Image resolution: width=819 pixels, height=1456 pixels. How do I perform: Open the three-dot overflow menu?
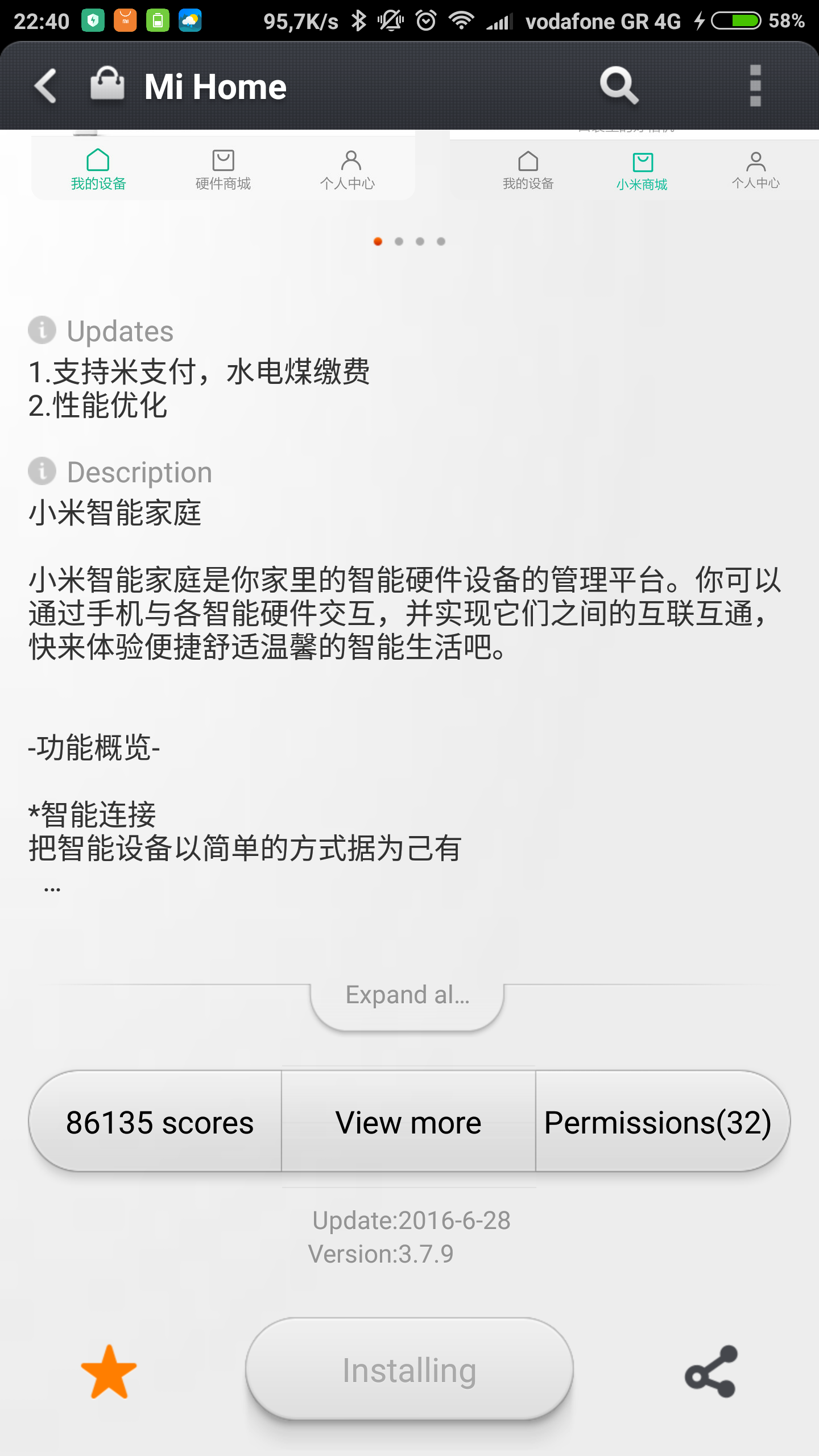click(x=755, y=86)
